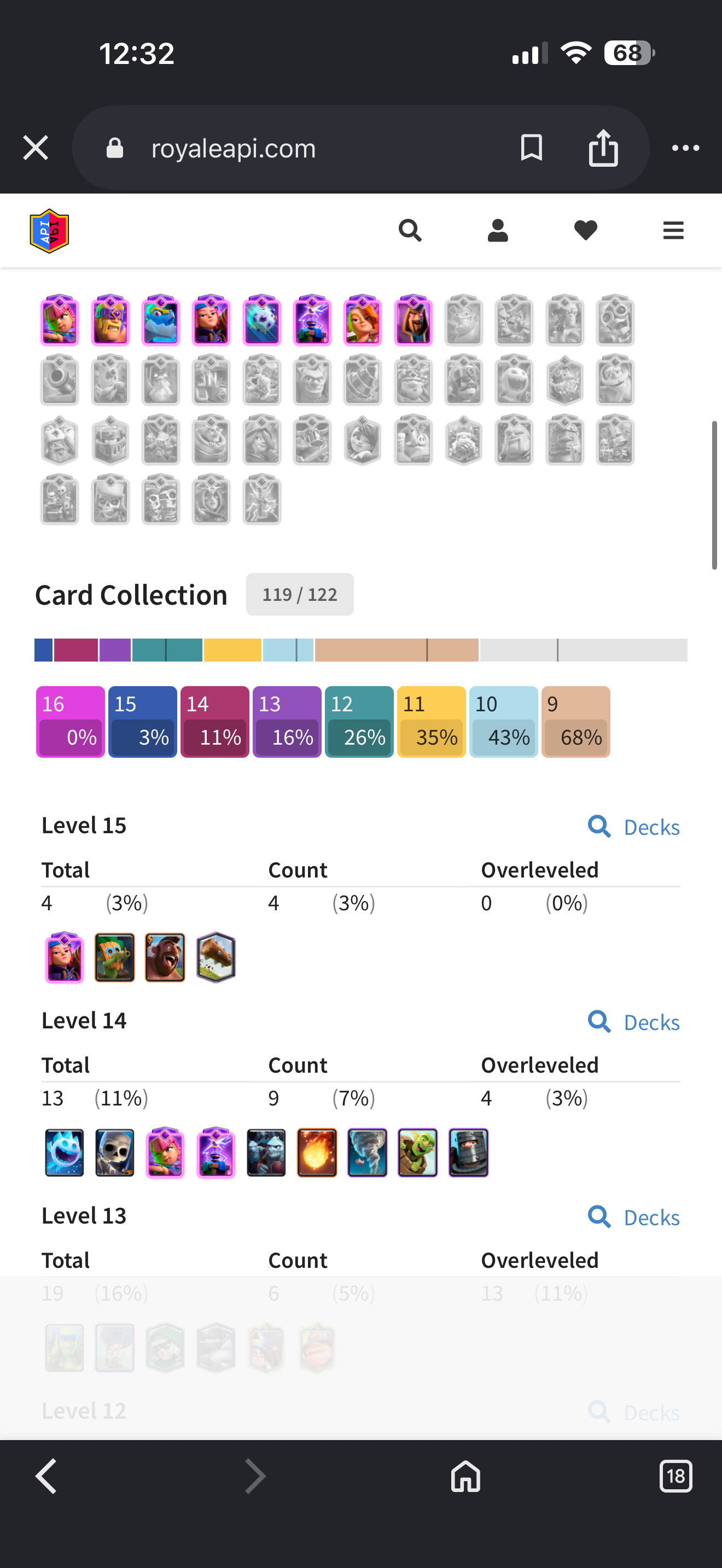
Task: Close the browser tab with the X
Action: click(36, 148)
